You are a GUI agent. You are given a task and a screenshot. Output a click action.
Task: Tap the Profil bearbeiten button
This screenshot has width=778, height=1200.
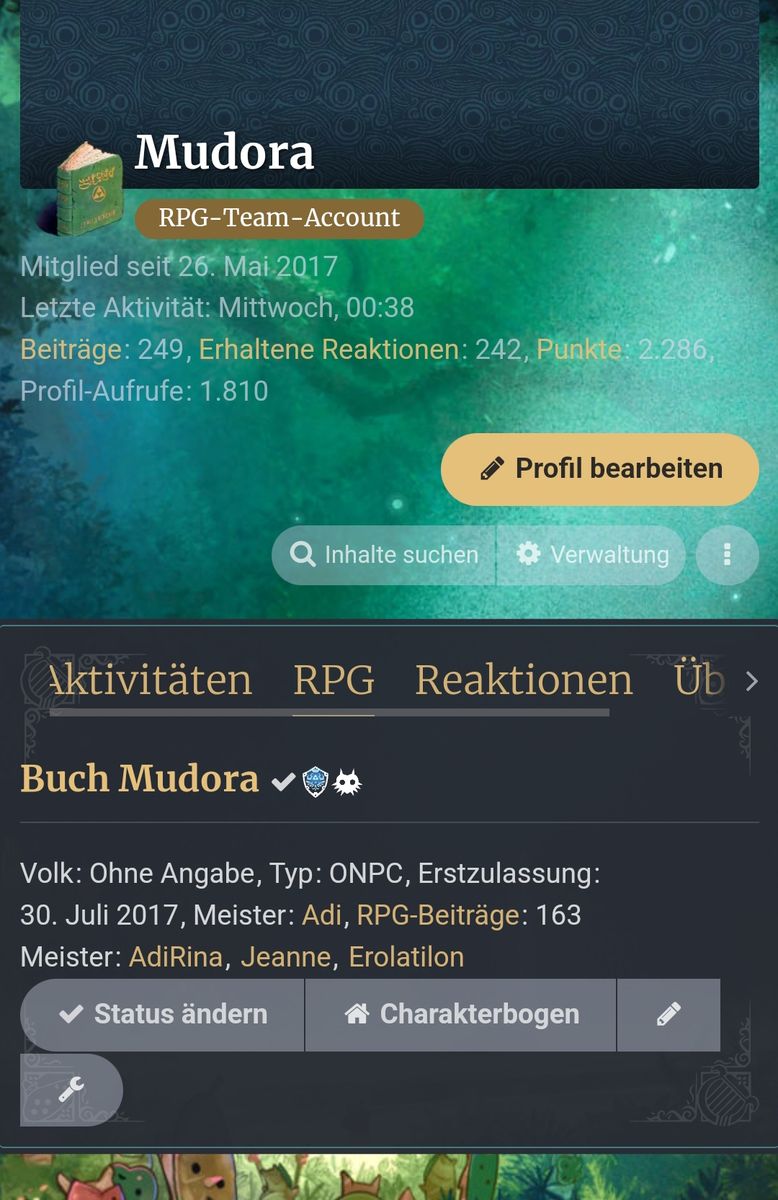600,469
